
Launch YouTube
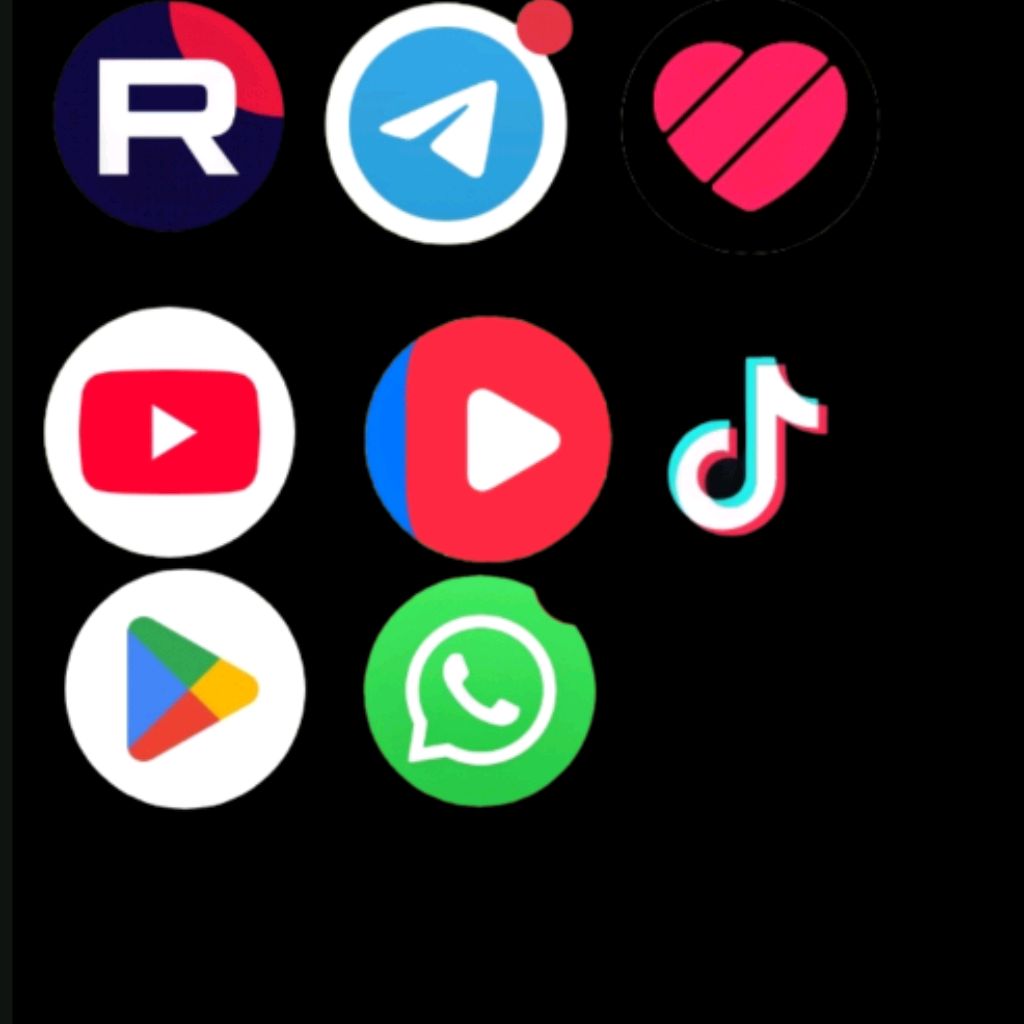coord(170,432)
